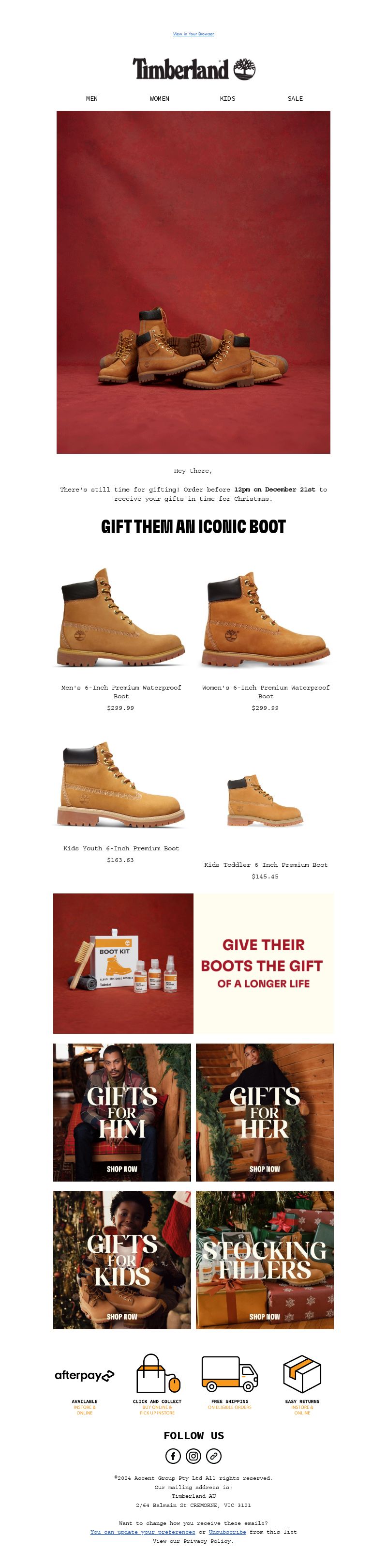The width and height of the screenshot is (387, 1568).
Task: Open the MEN category
Action: 92,99
